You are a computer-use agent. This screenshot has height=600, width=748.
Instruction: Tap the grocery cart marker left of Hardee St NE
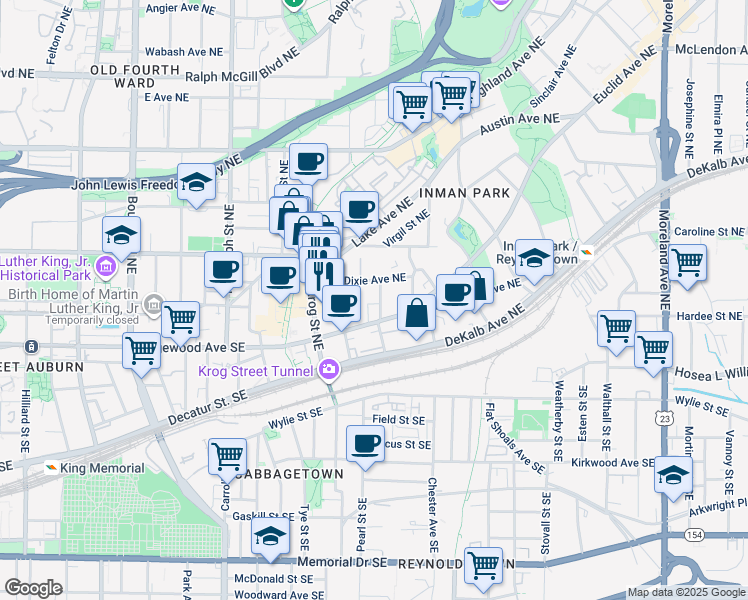click(x=616, y=329)
